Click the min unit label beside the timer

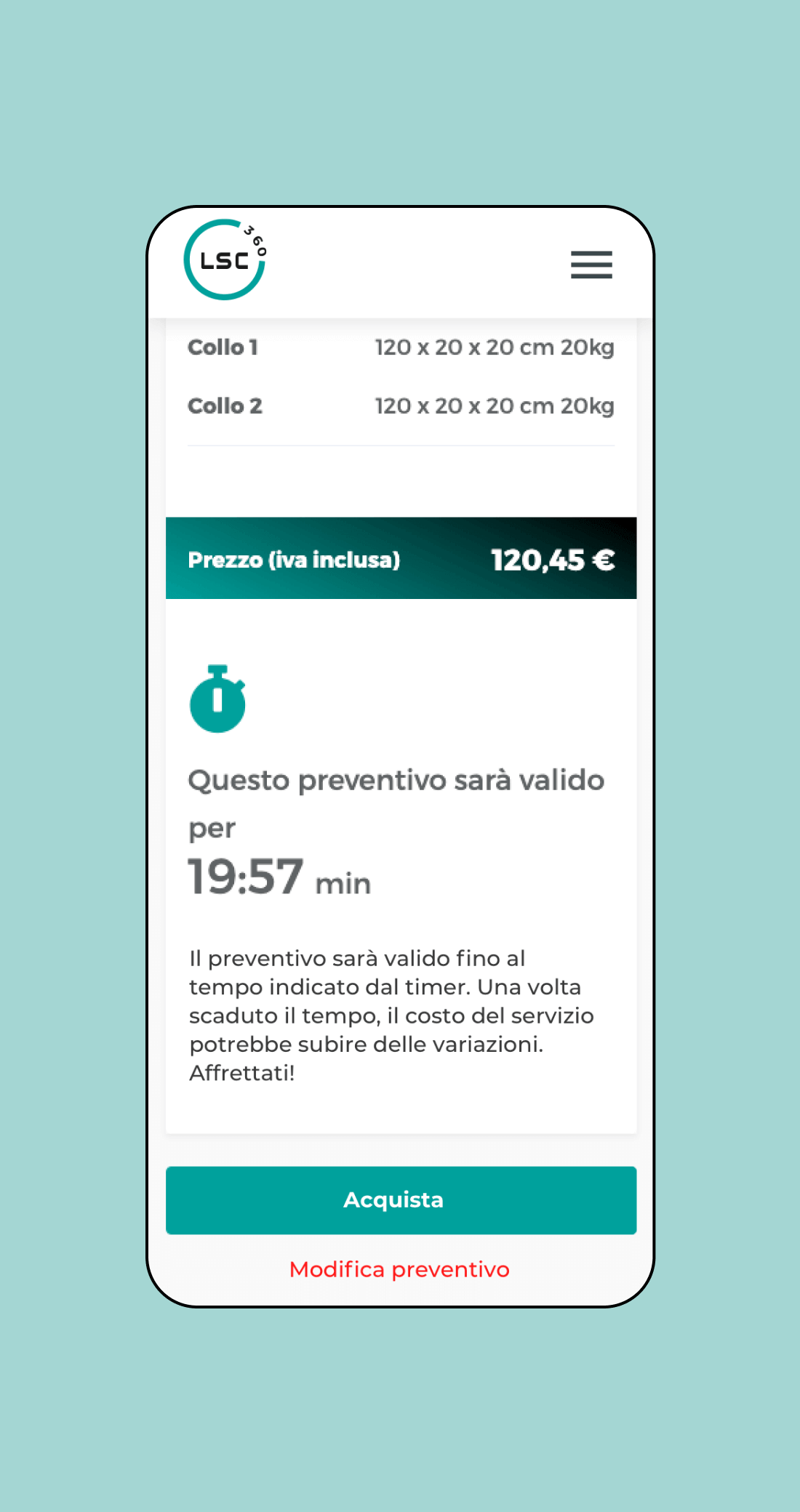click(343, 884)
